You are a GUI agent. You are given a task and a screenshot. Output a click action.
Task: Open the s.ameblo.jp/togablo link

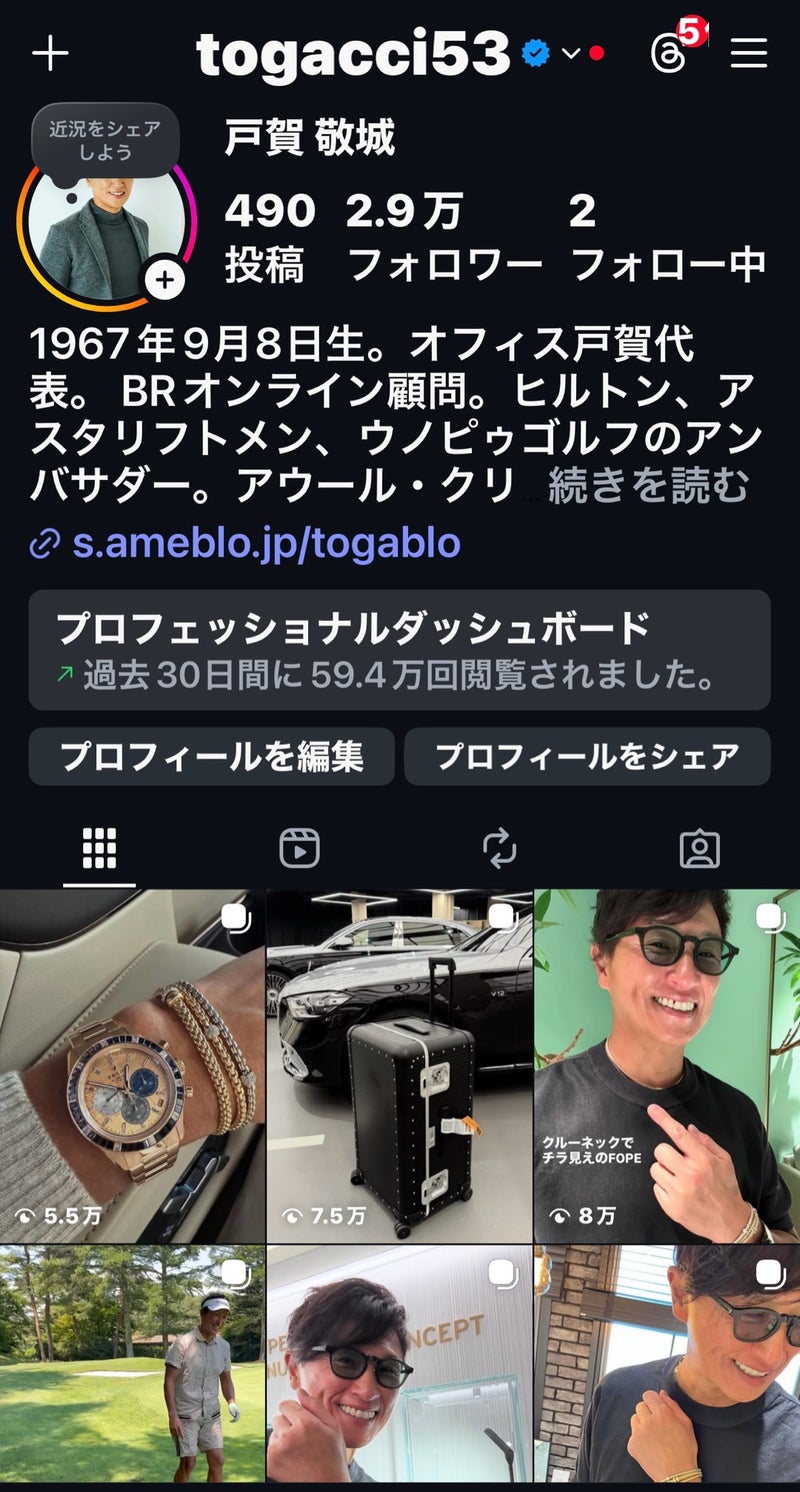click(x=266, y=543)
